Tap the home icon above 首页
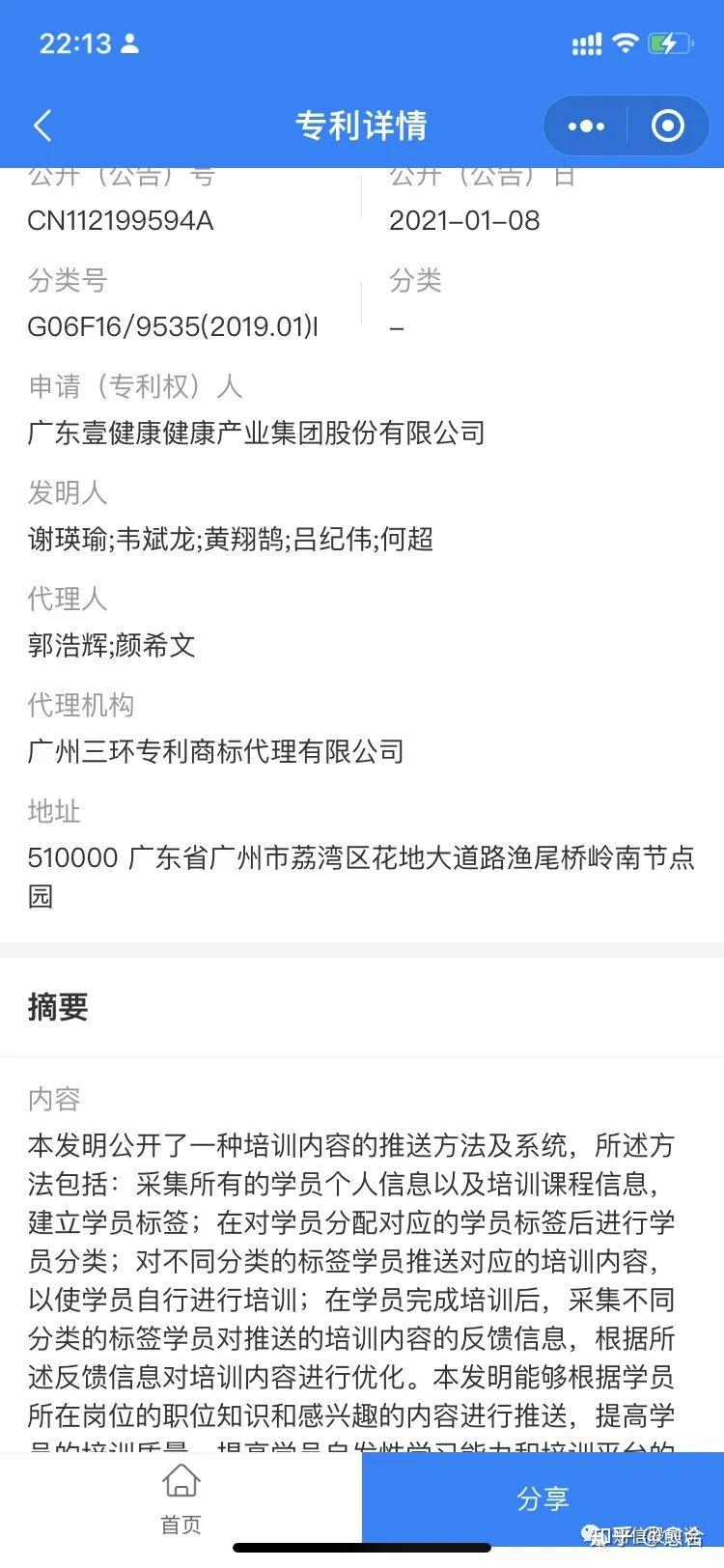724x1568 pixels. [180, 1480]
